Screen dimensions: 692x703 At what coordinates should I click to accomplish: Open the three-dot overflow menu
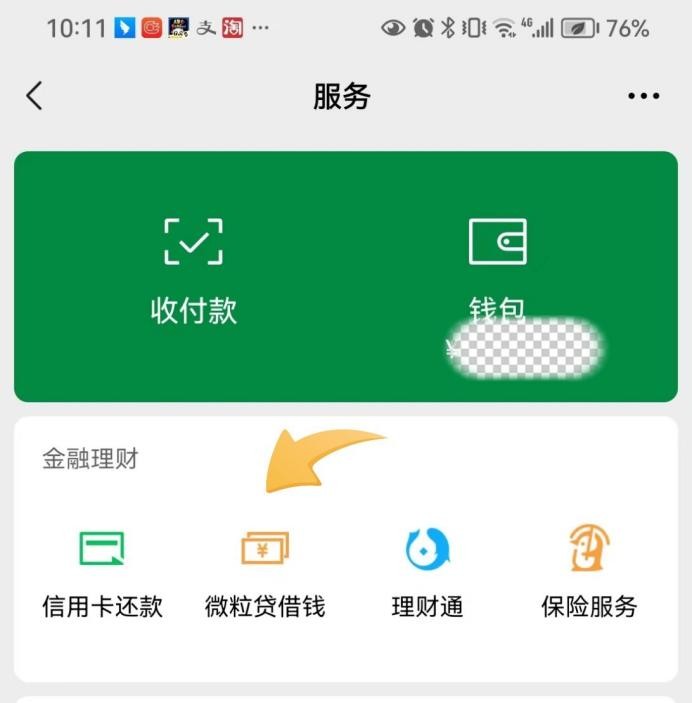(643, 96)
